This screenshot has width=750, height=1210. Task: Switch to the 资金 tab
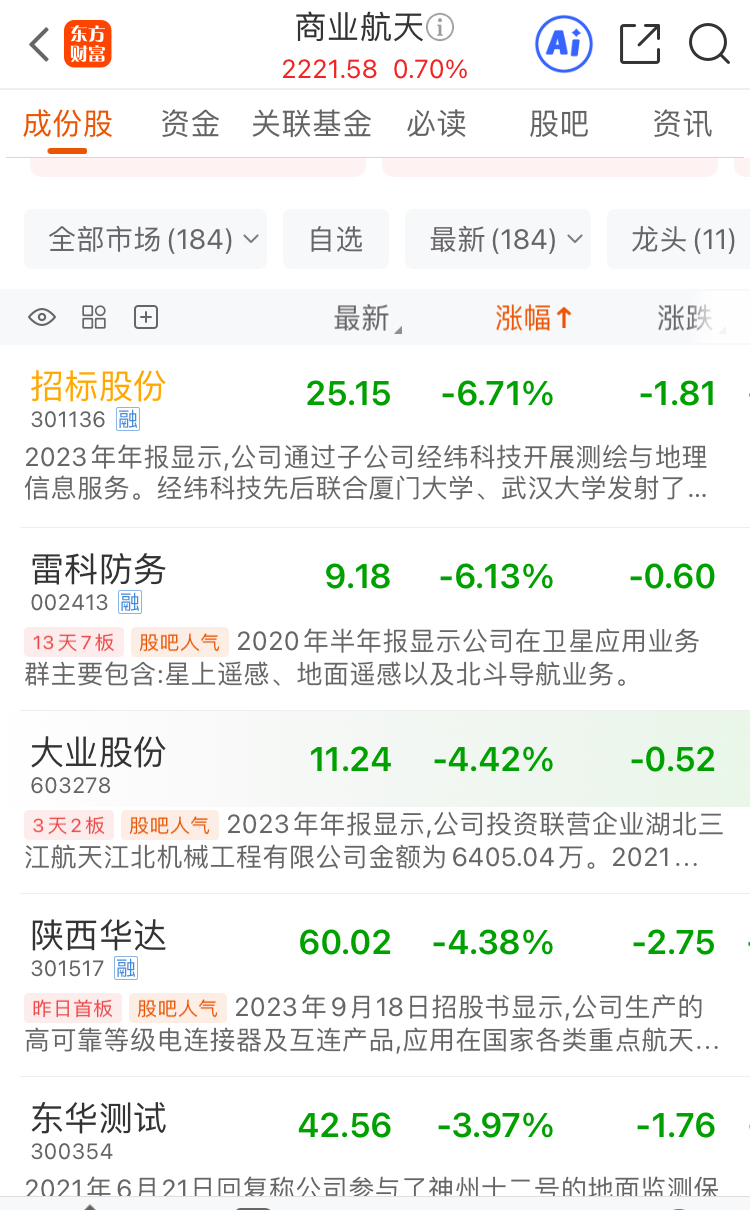pos(190,124)
